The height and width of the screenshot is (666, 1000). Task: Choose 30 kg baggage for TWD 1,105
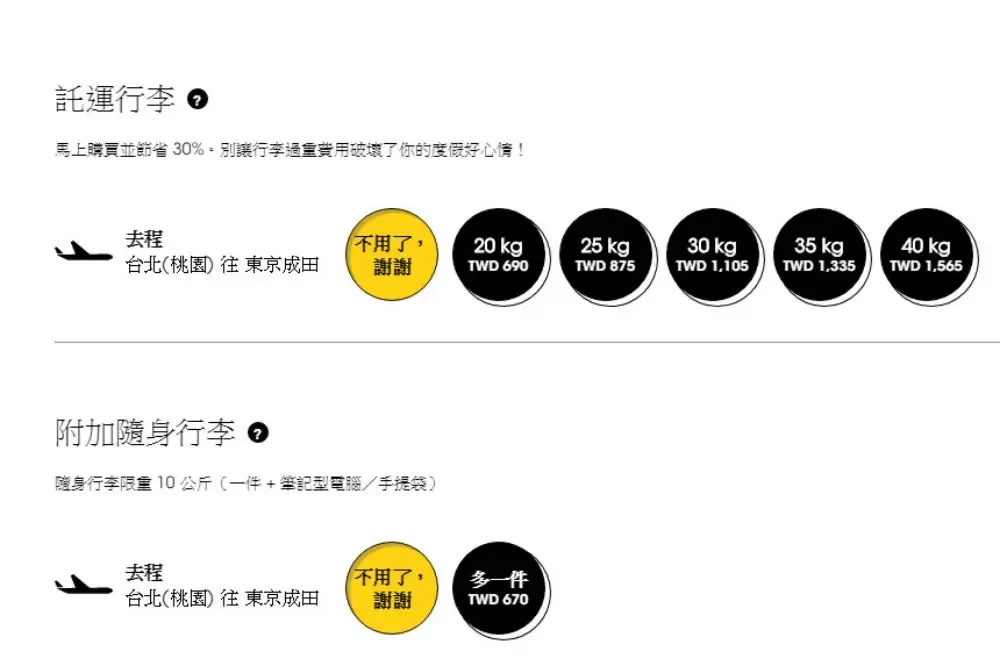712,255
